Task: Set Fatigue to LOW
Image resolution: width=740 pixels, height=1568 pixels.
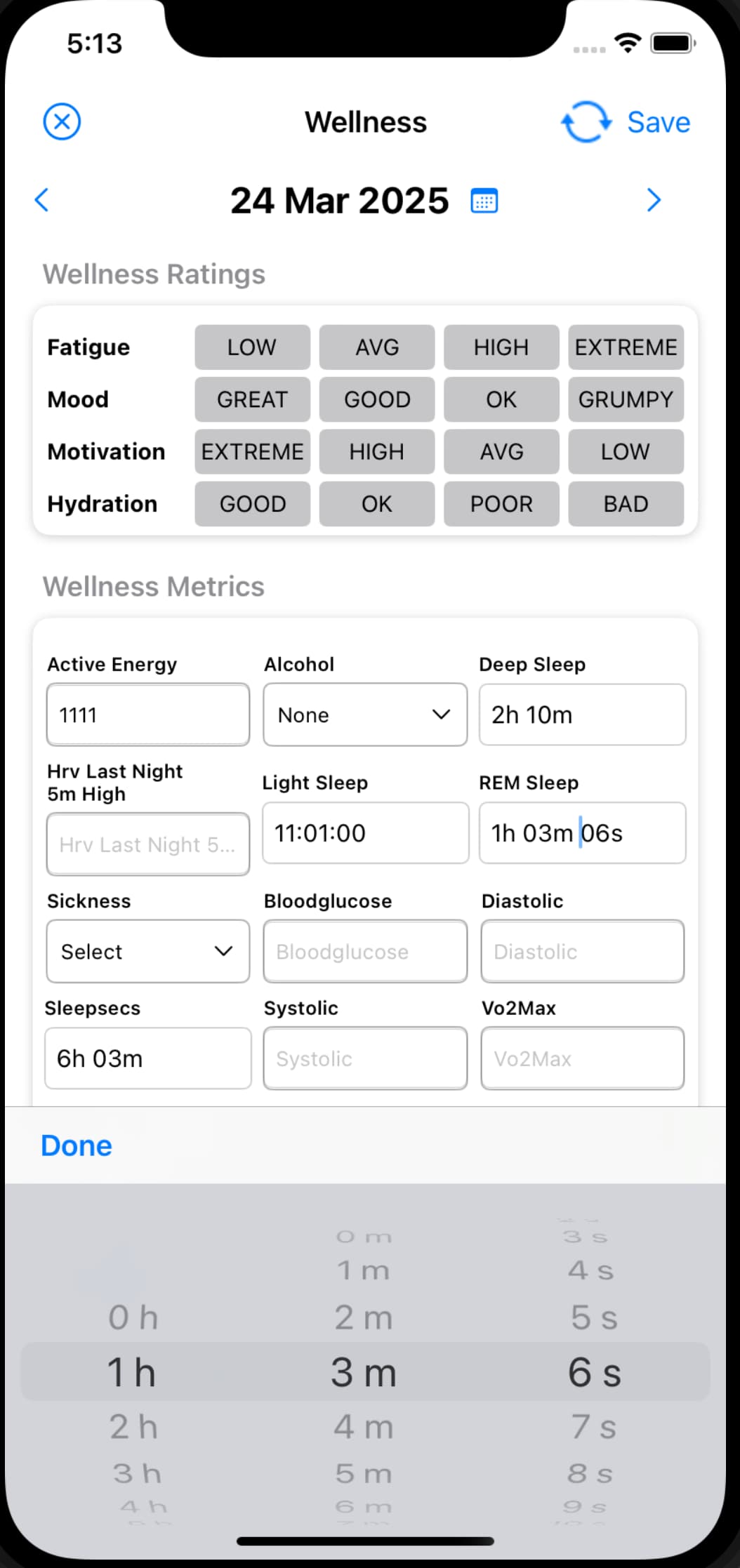Action: [252, 347]
